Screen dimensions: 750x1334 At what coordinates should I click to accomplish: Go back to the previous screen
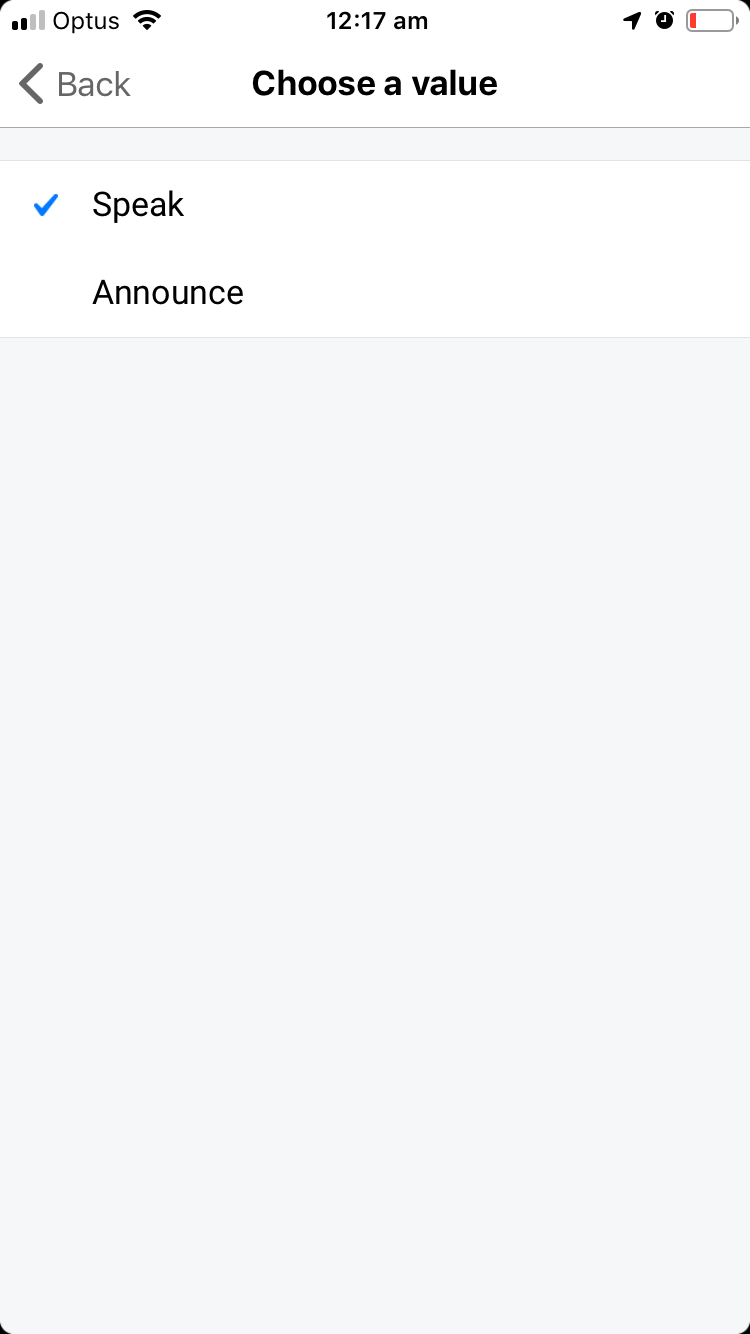tap(74, 84)
